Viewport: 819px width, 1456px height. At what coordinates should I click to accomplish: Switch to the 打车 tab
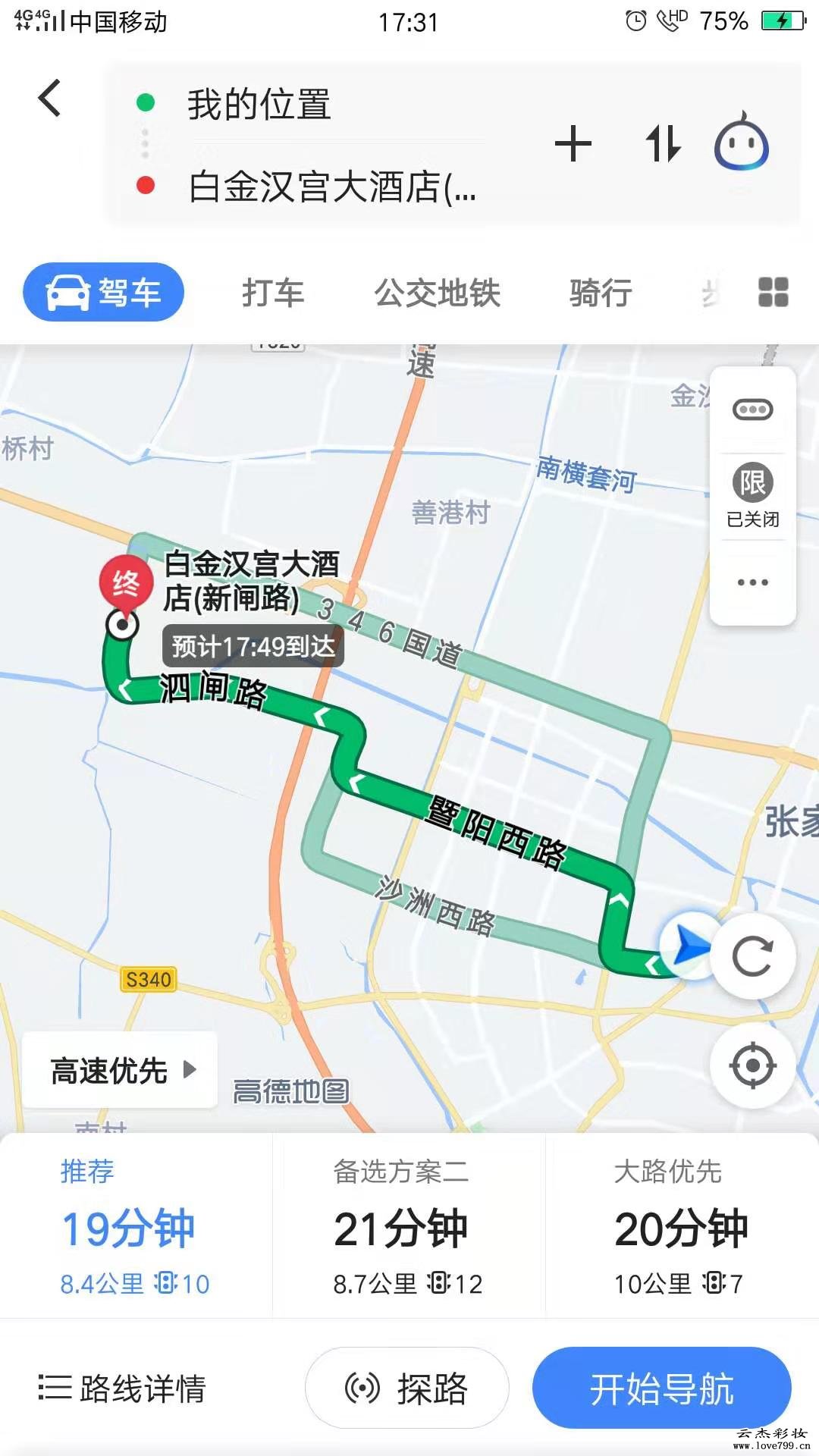pyautogui.click(x=273, y=293)
